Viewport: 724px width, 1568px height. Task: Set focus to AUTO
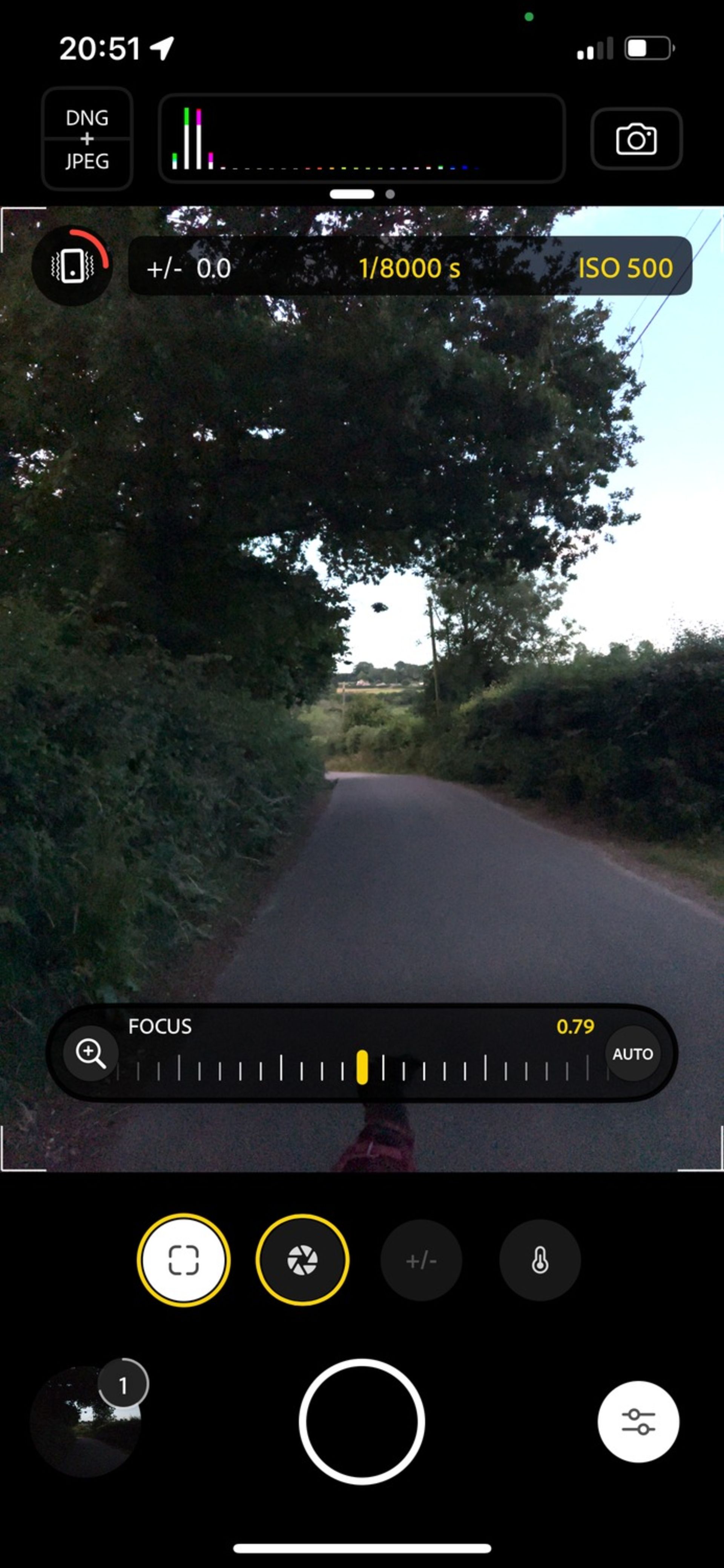click(632, 1054)
